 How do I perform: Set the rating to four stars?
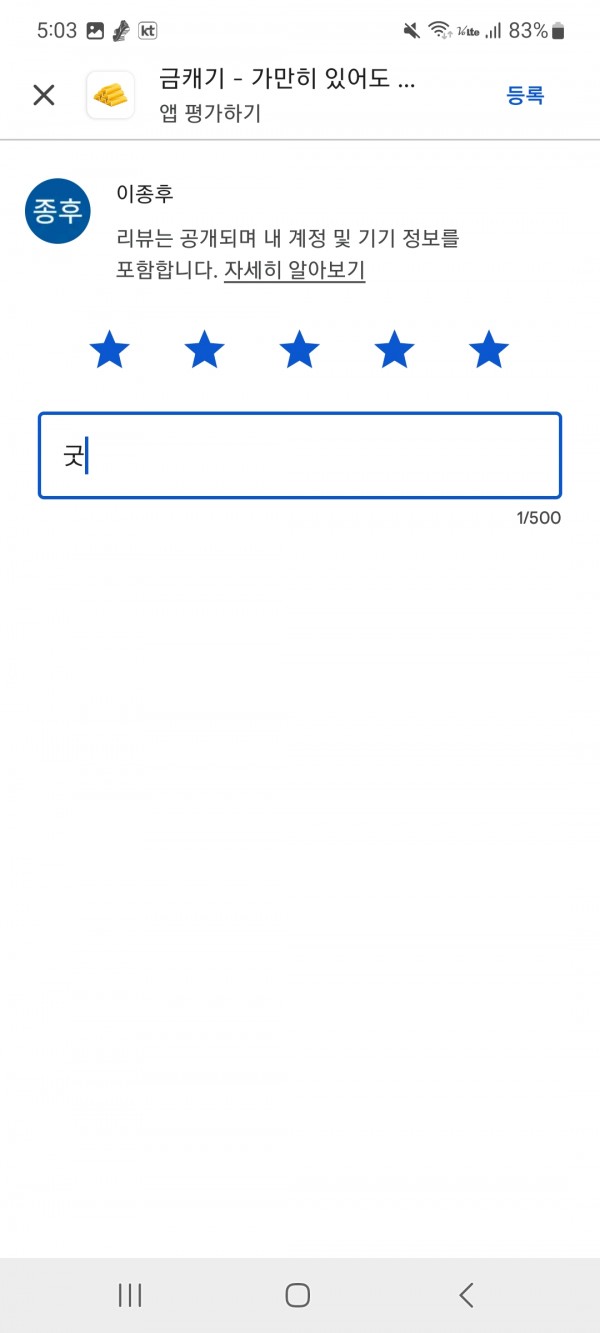[x=394, y=351]
